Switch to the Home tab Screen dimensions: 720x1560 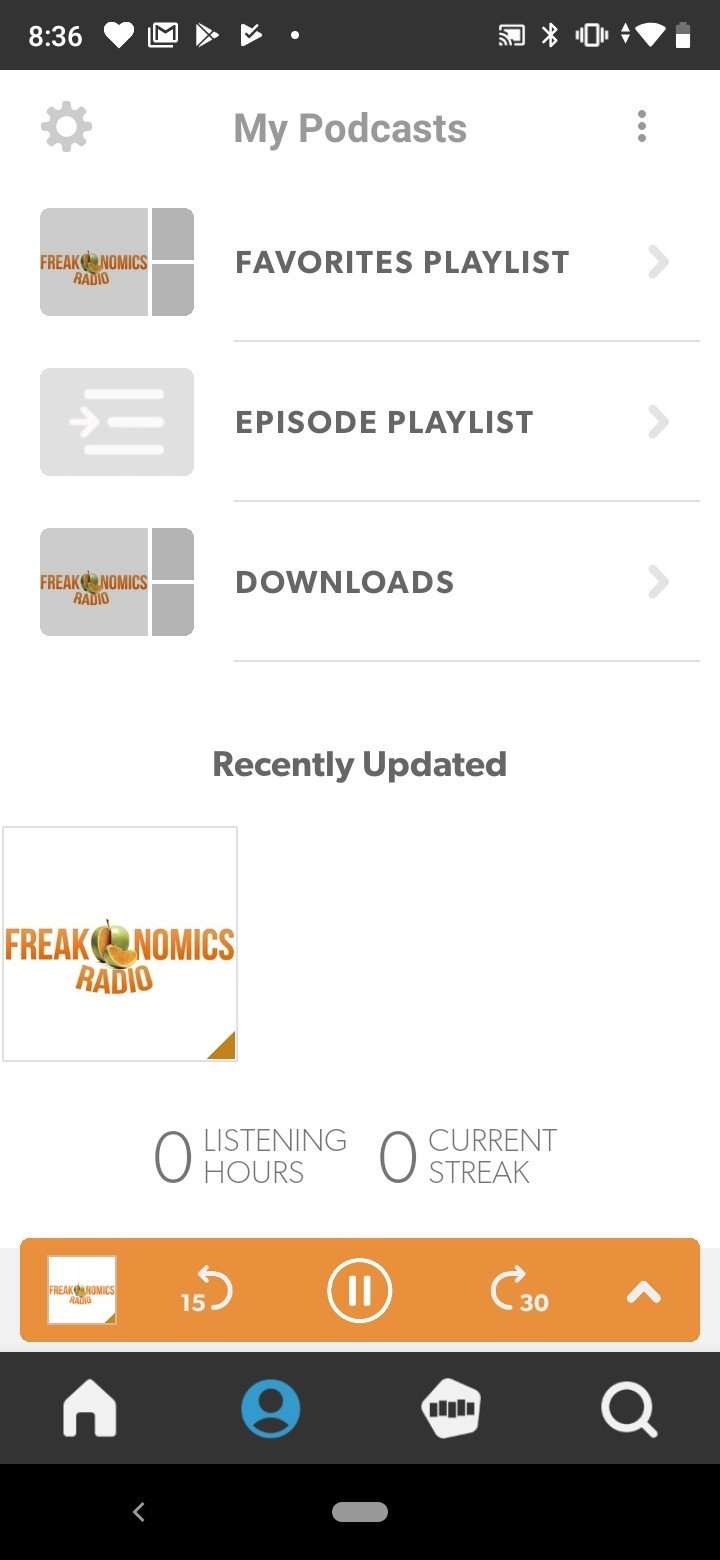click(90, 1409)
